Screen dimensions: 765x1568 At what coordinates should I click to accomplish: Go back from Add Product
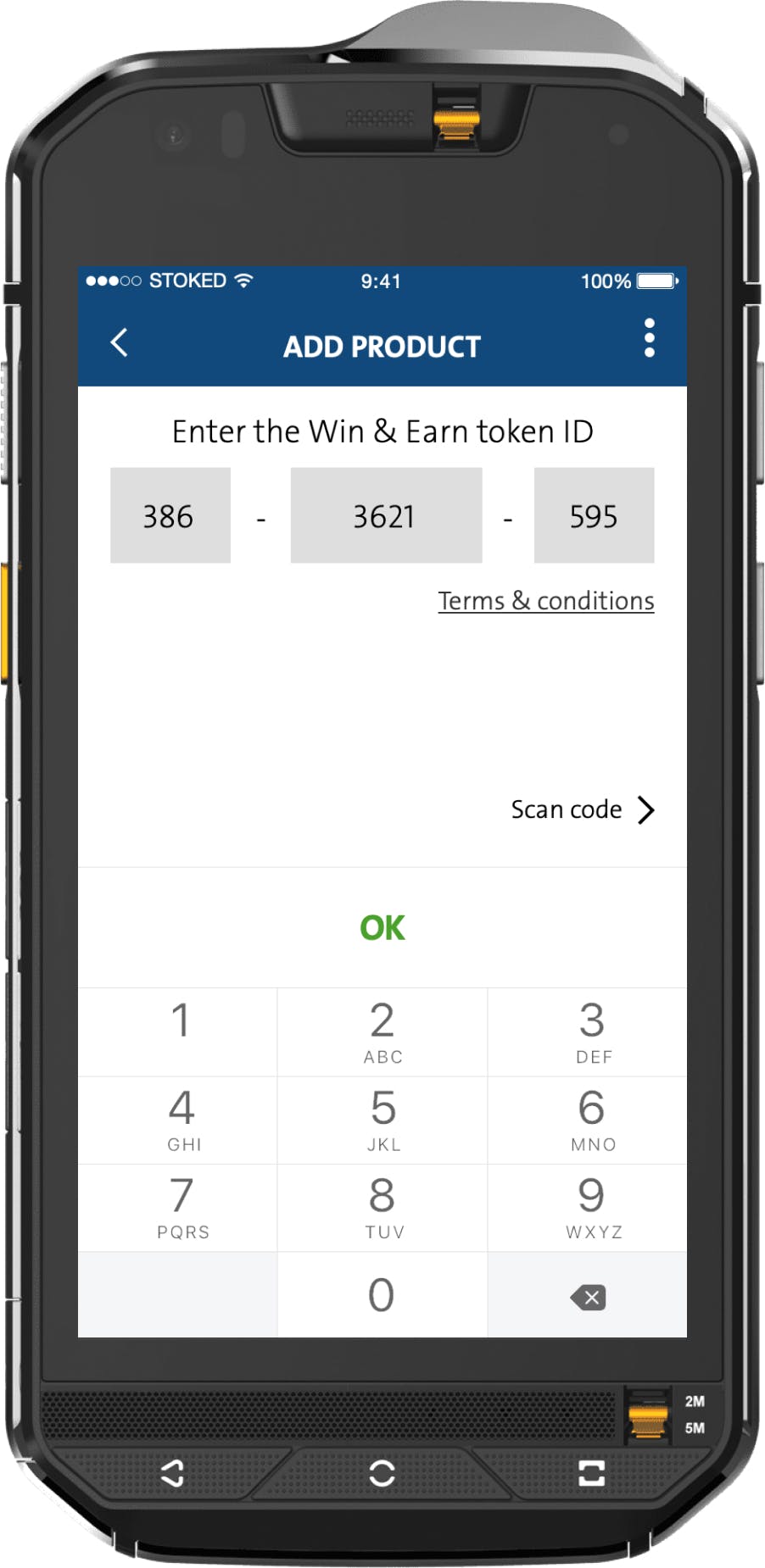[x=120, y=342]
